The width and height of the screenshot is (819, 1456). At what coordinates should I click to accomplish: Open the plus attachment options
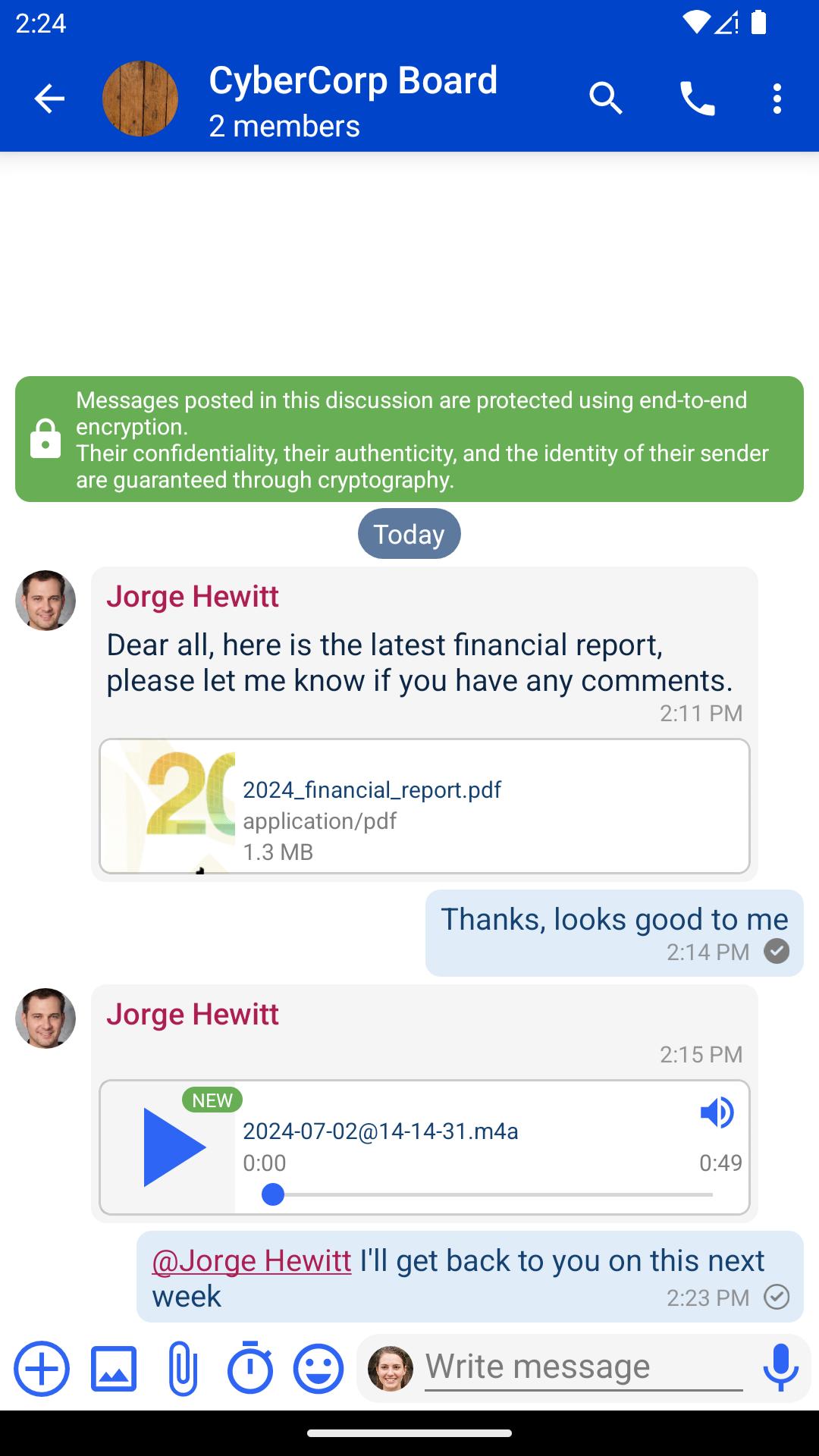click(x=42, y=1369)
